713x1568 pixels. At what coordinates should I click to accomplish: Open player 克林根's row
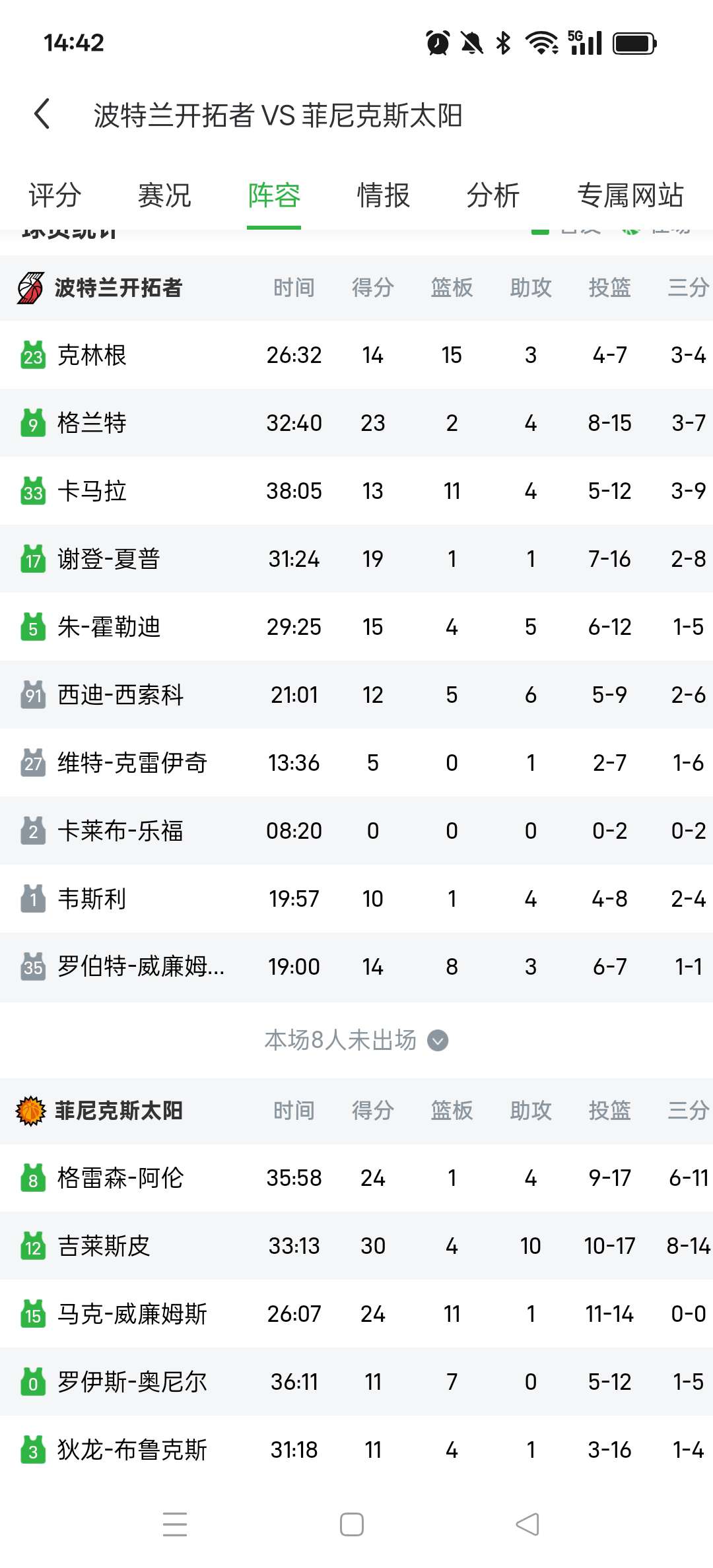[92, 355]
